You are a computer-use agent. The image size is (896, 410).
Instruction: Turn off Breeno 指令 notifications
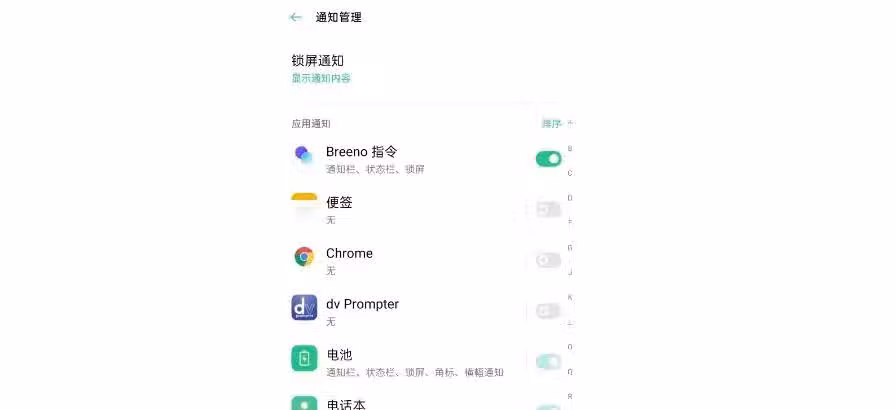tap(548, 159)
